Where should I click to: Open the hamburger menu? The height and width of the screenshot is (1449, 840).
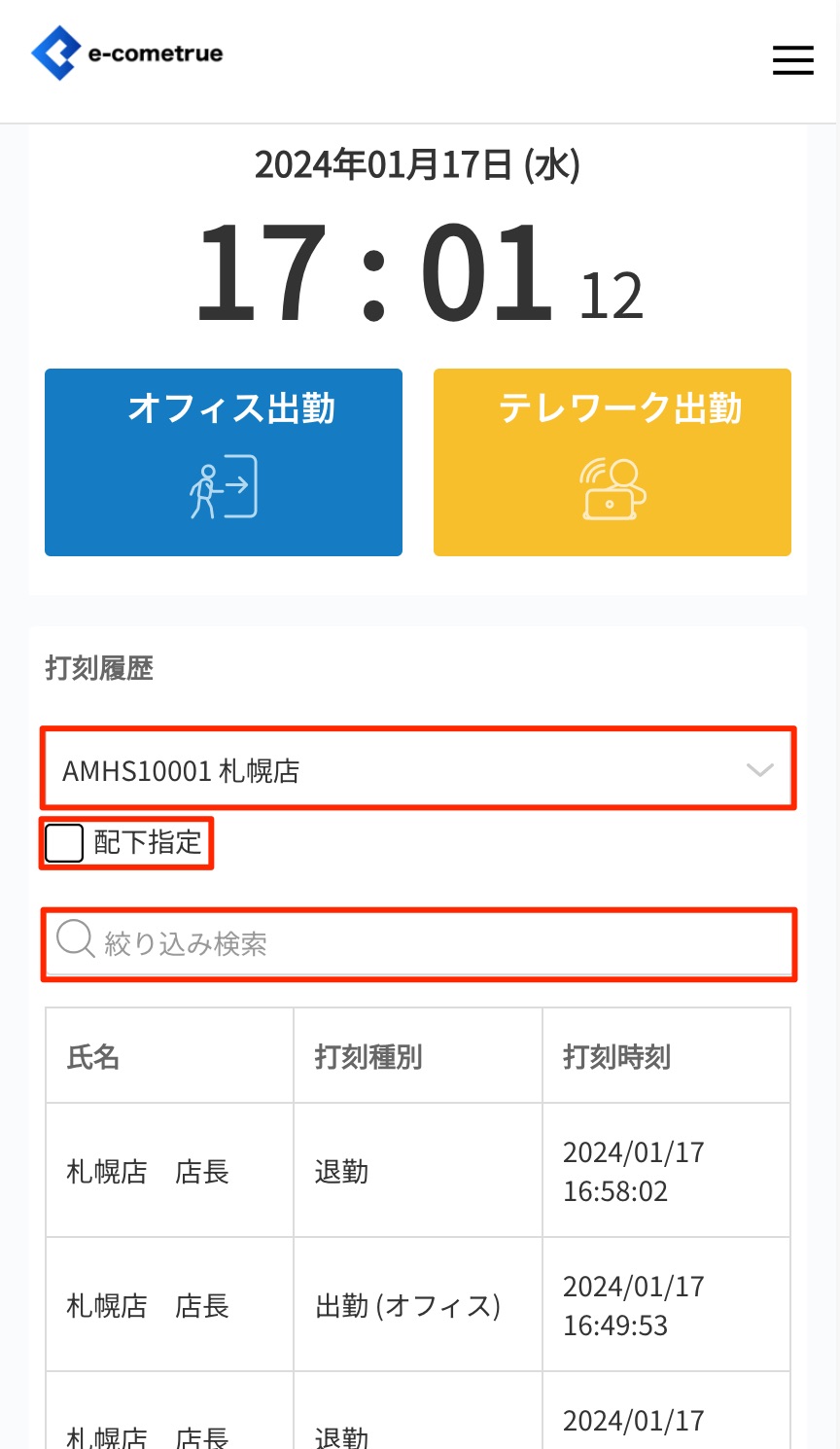(x=792, y=59)
